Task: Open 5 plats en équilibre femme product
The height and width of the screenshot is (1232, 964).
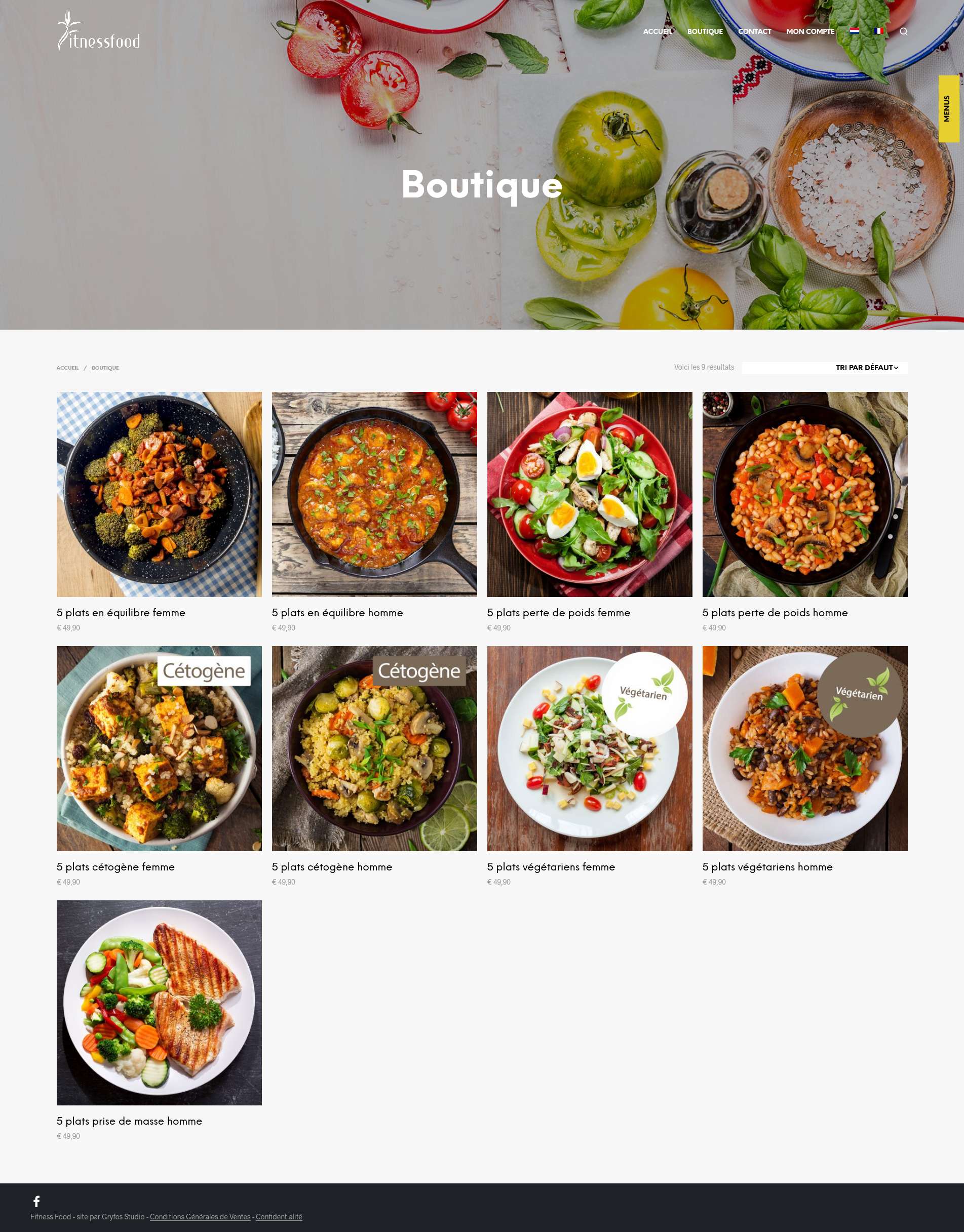Action: [x=121, y=613]
